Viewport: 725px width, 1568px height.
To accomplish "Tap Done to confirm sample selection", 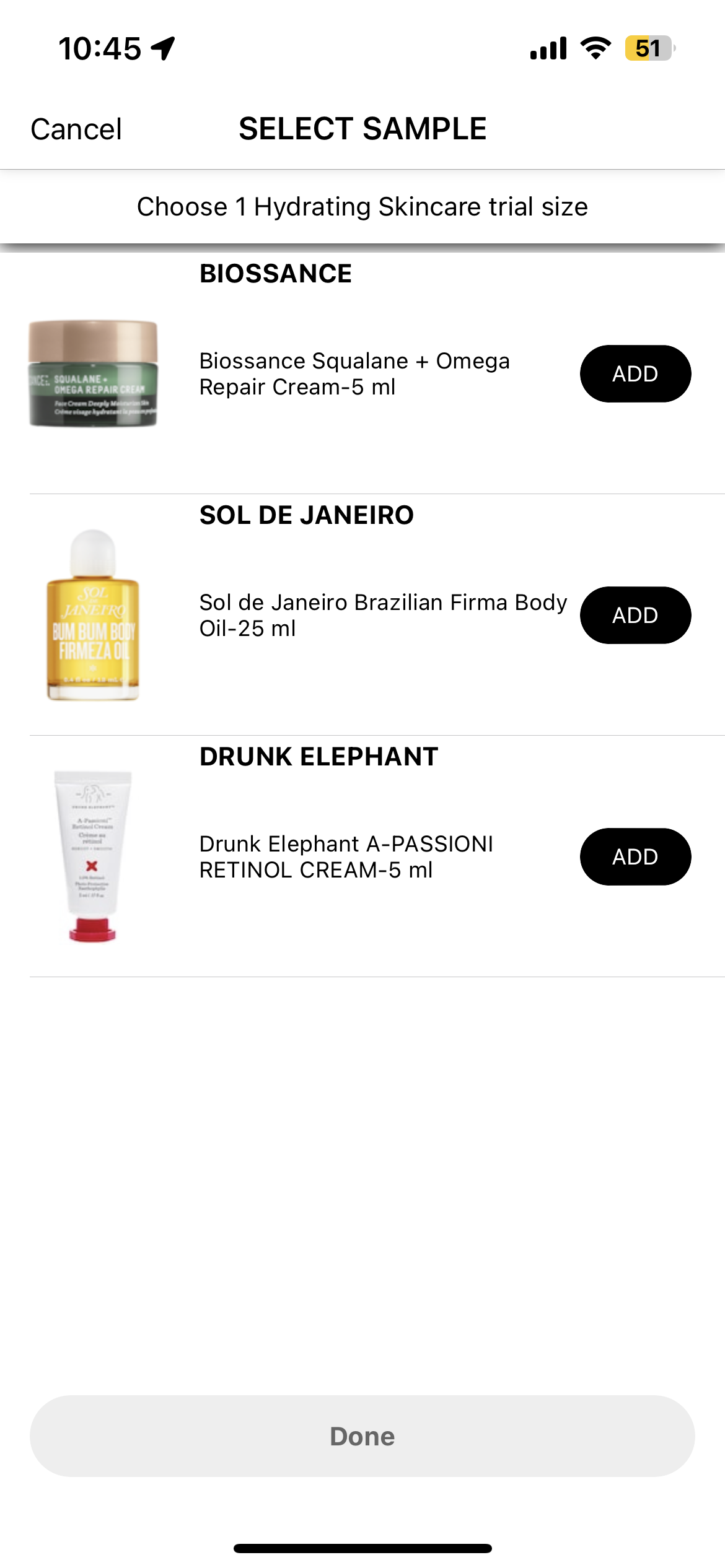I will [x=362, y=1437].
